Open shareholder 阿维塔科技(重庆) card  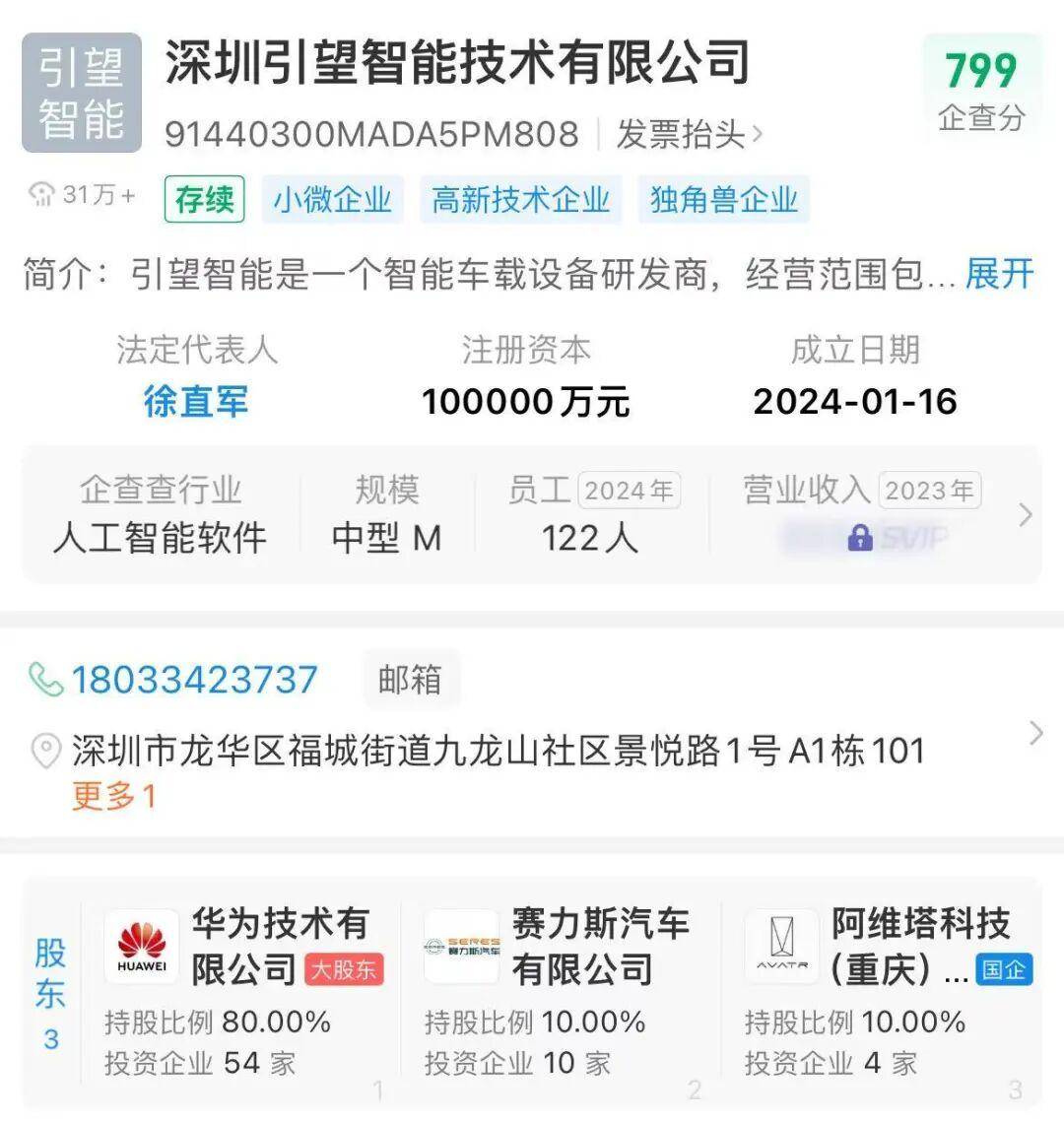[882, 990]
